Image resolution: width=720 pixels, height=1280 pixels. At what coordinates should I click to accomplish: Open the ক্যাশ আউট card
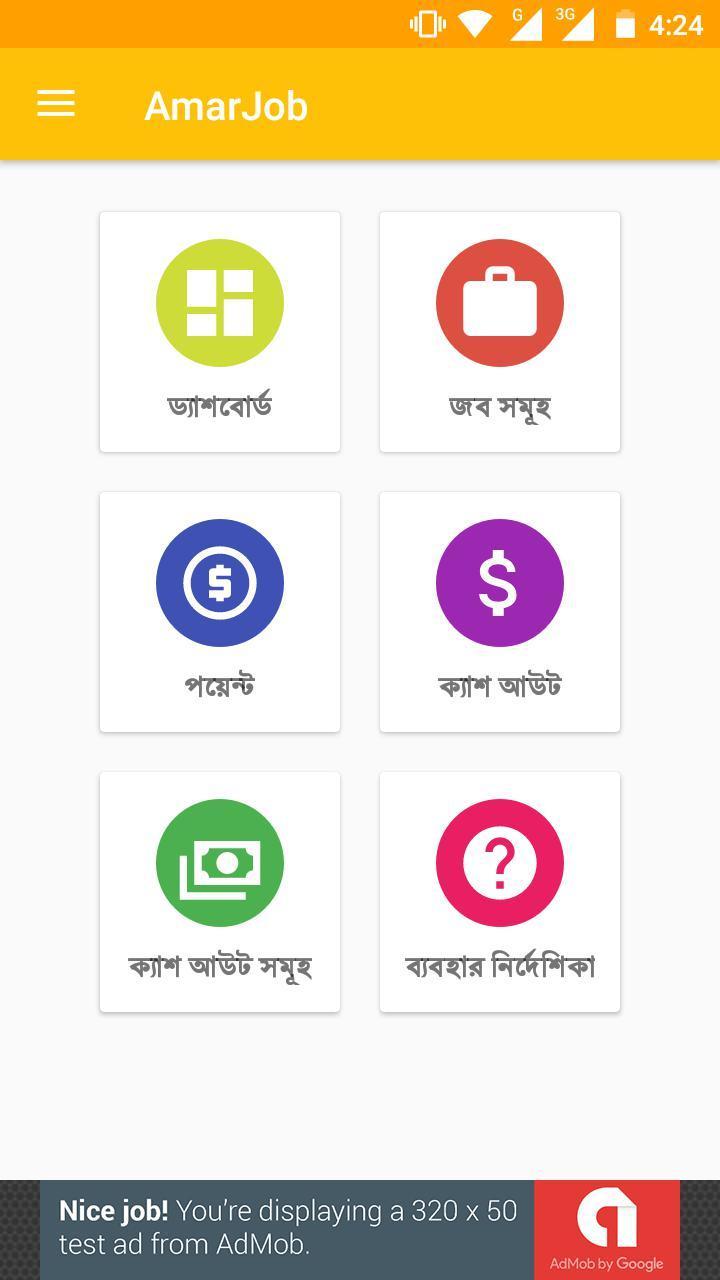(500, 610)
